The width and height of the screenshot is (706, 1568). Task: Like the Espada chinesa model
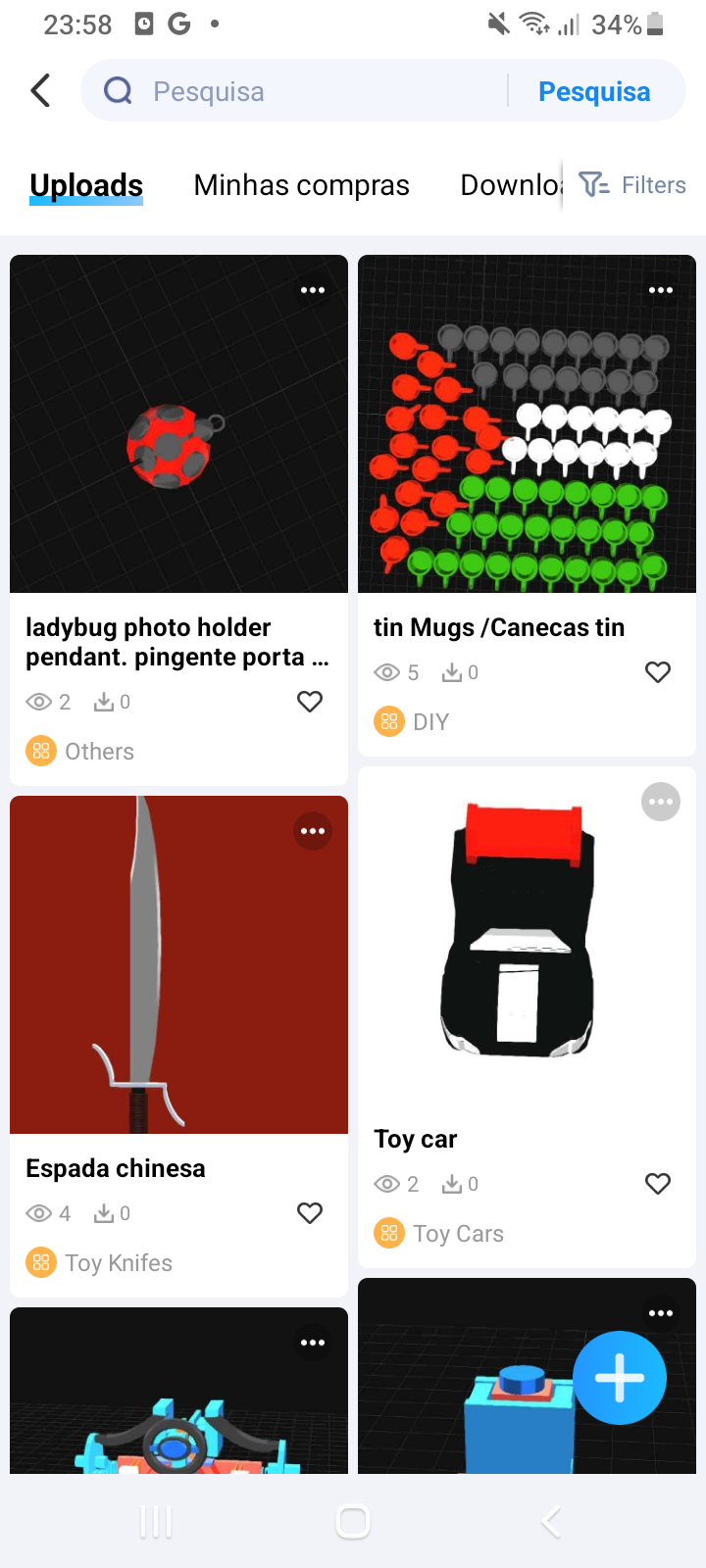pyautogui.click(x=310, y=1213)
